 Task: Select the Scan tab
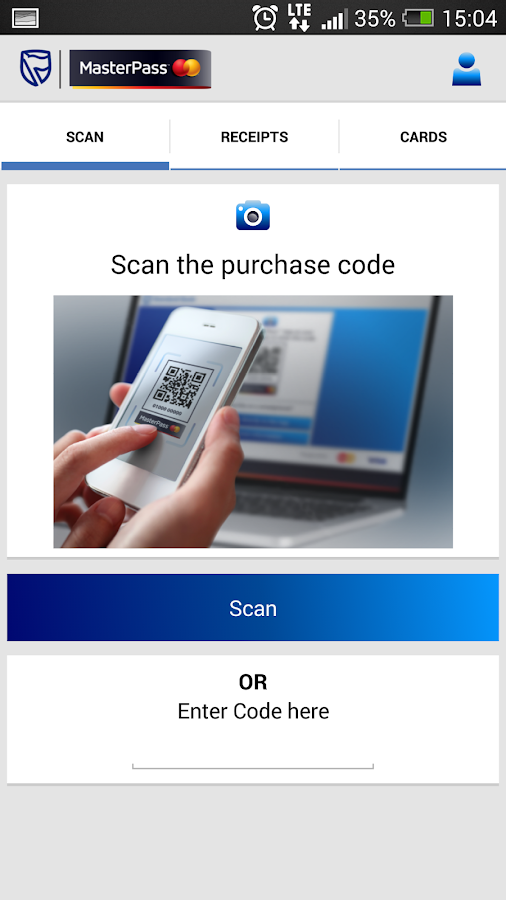tap(85, 137)
